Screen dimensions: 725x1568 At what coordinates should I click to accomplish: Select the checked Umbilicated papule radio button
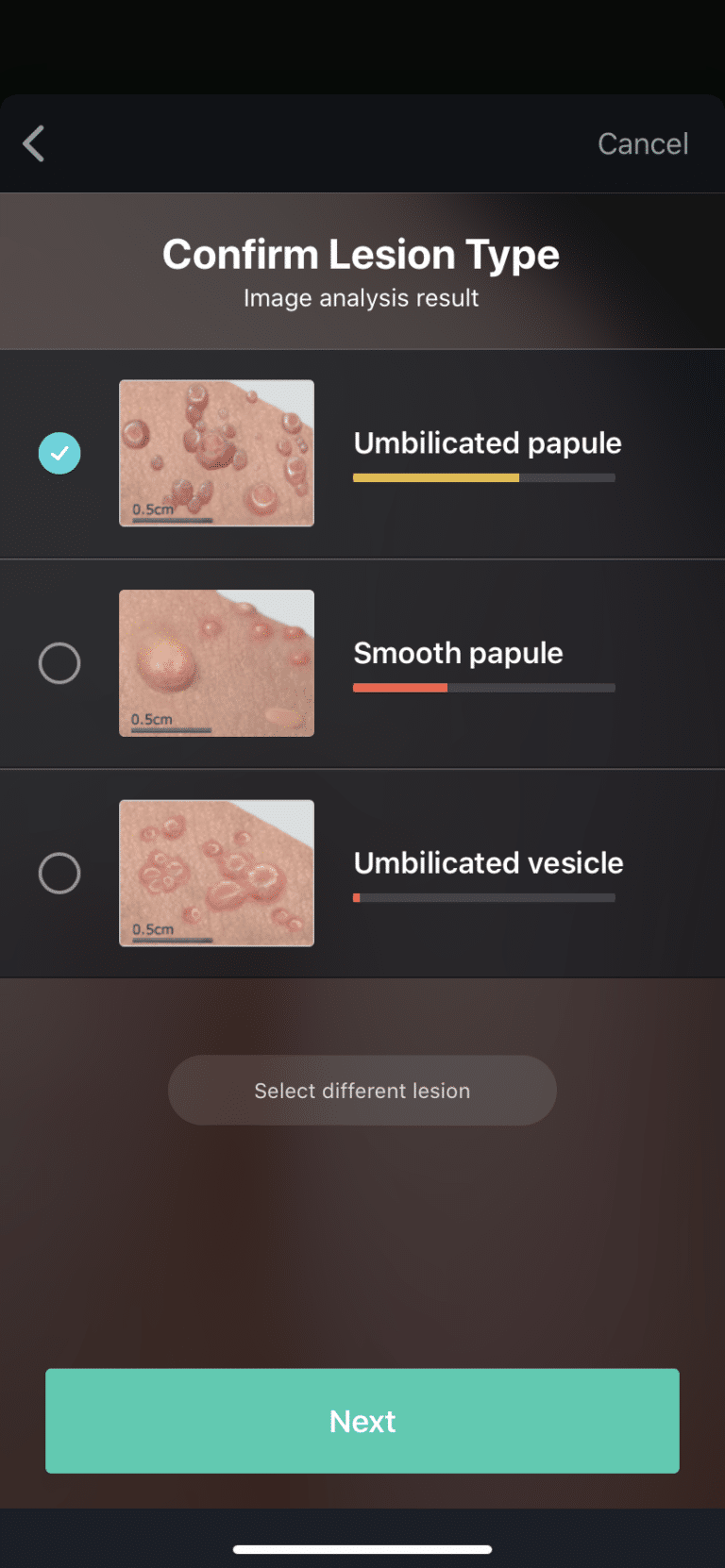[x=59, y=453]
